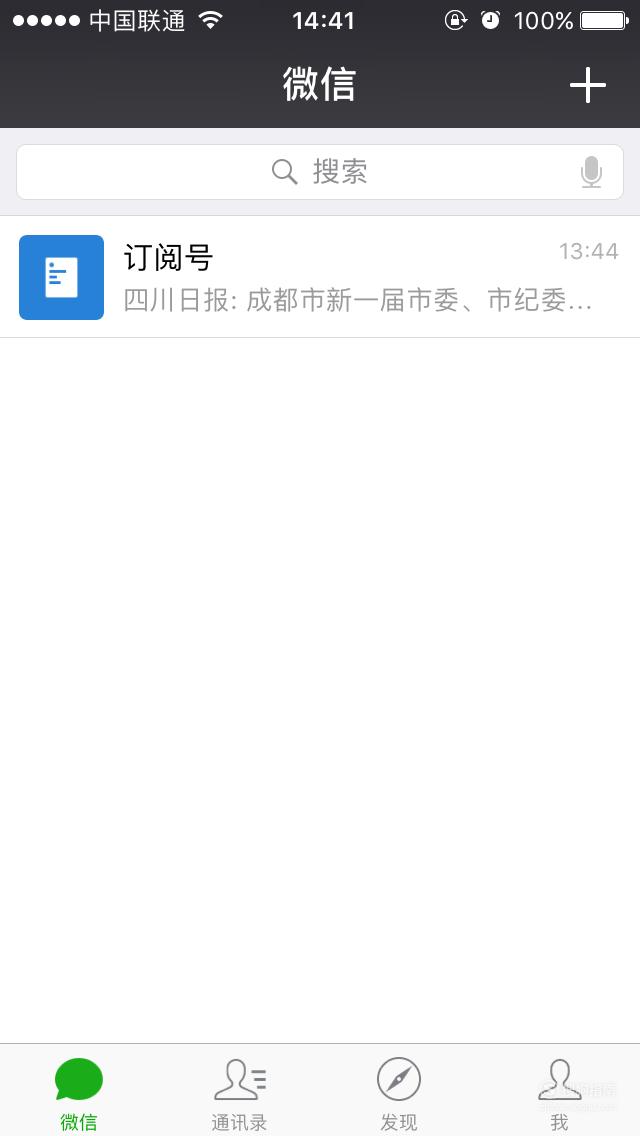
Task: Open the plus menu in the header
Action: [587, 86]
